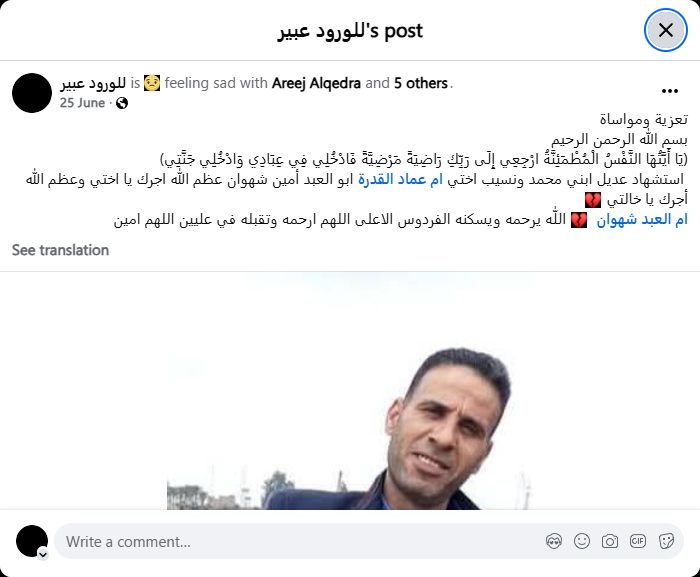
Task: Insert an avatar sticker in comment
Action: coord(554,541)
